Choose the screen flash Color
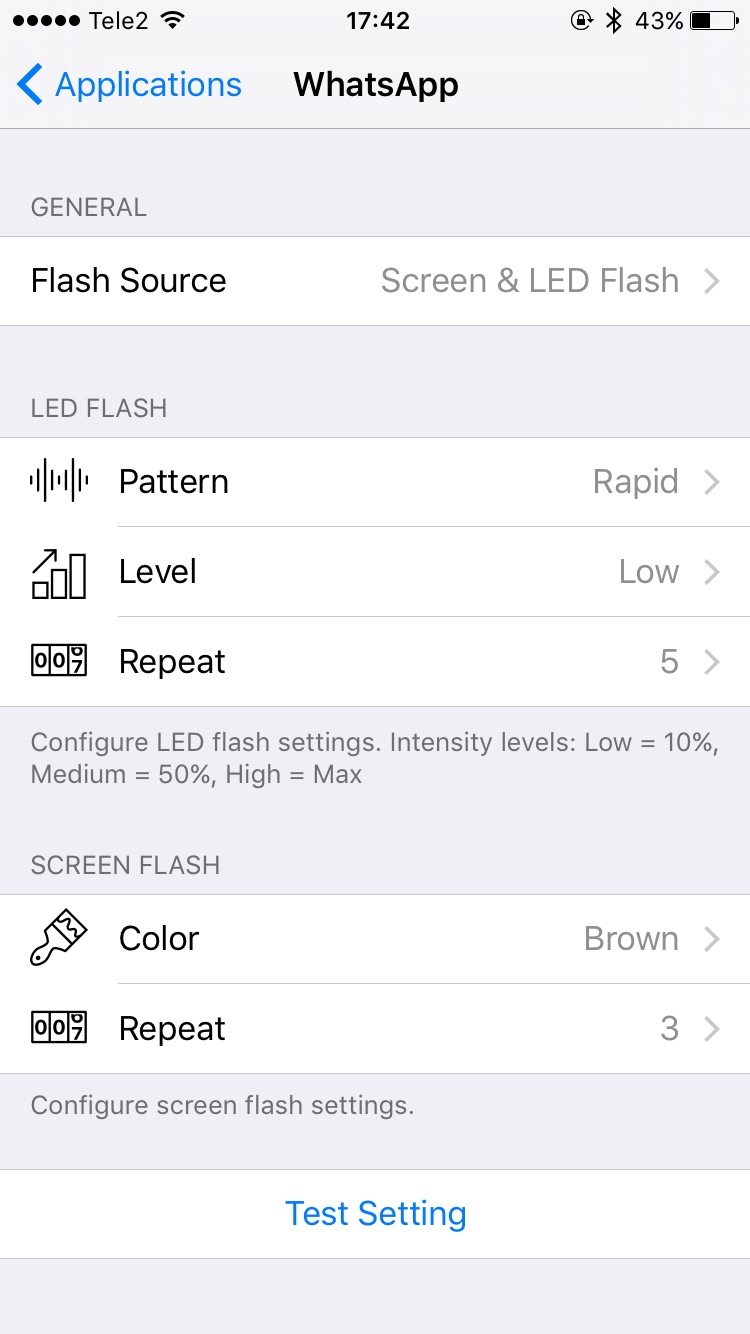Viewport: 750px width, 1334px height. point(375,939)
